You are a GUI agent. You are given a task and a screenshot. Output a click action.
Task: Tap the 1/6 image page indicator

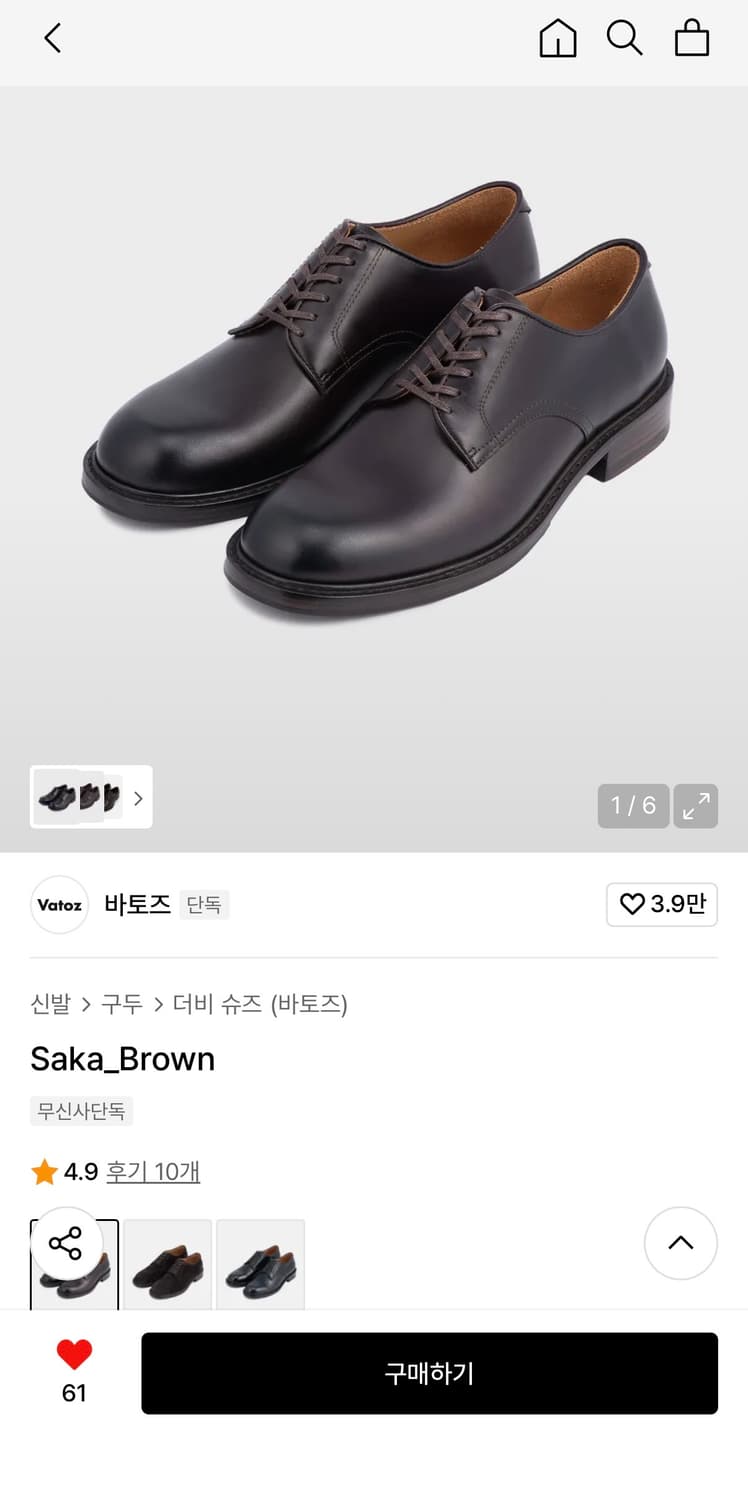pyautogui.click(x=632, y=806)
